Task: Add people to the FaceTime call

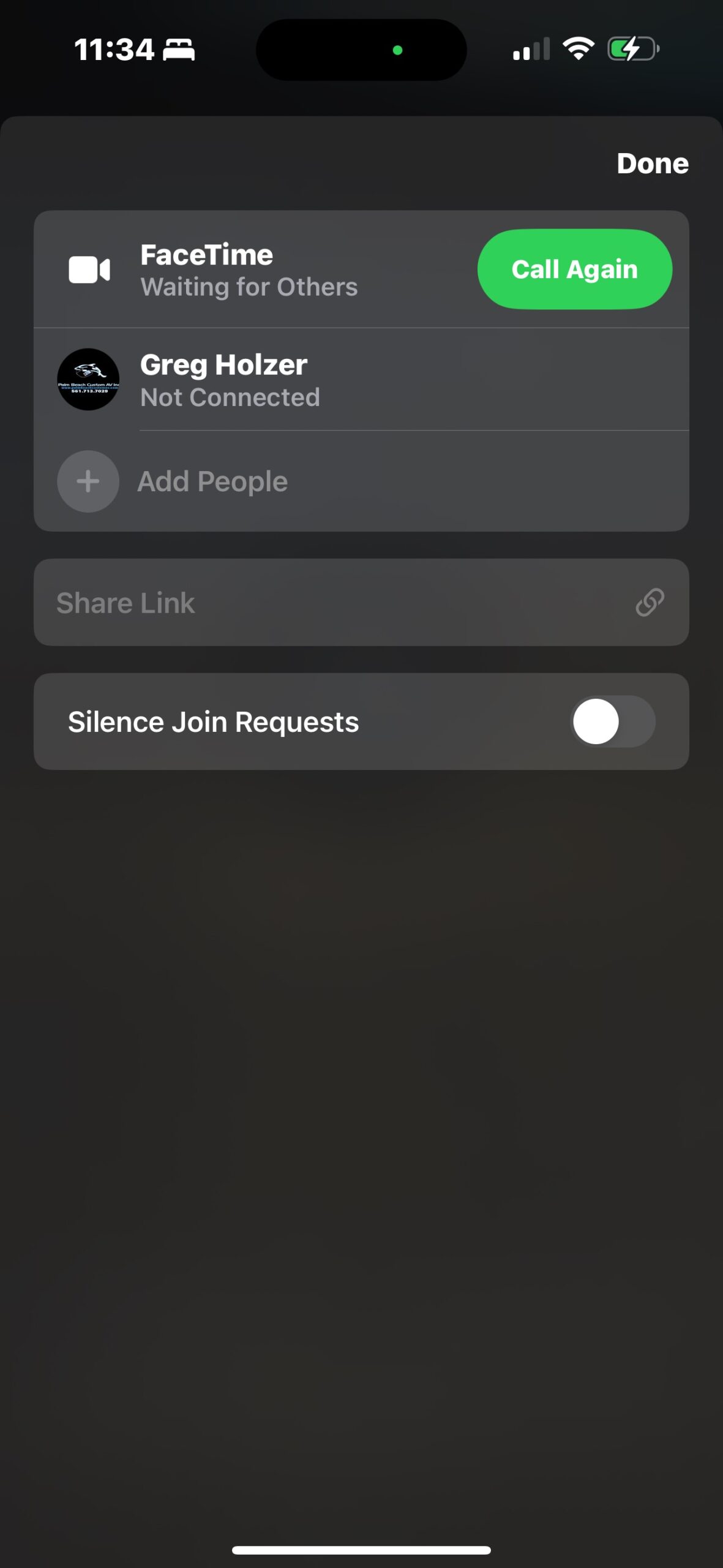Action: pyautogui.click(x=211, y=481)
